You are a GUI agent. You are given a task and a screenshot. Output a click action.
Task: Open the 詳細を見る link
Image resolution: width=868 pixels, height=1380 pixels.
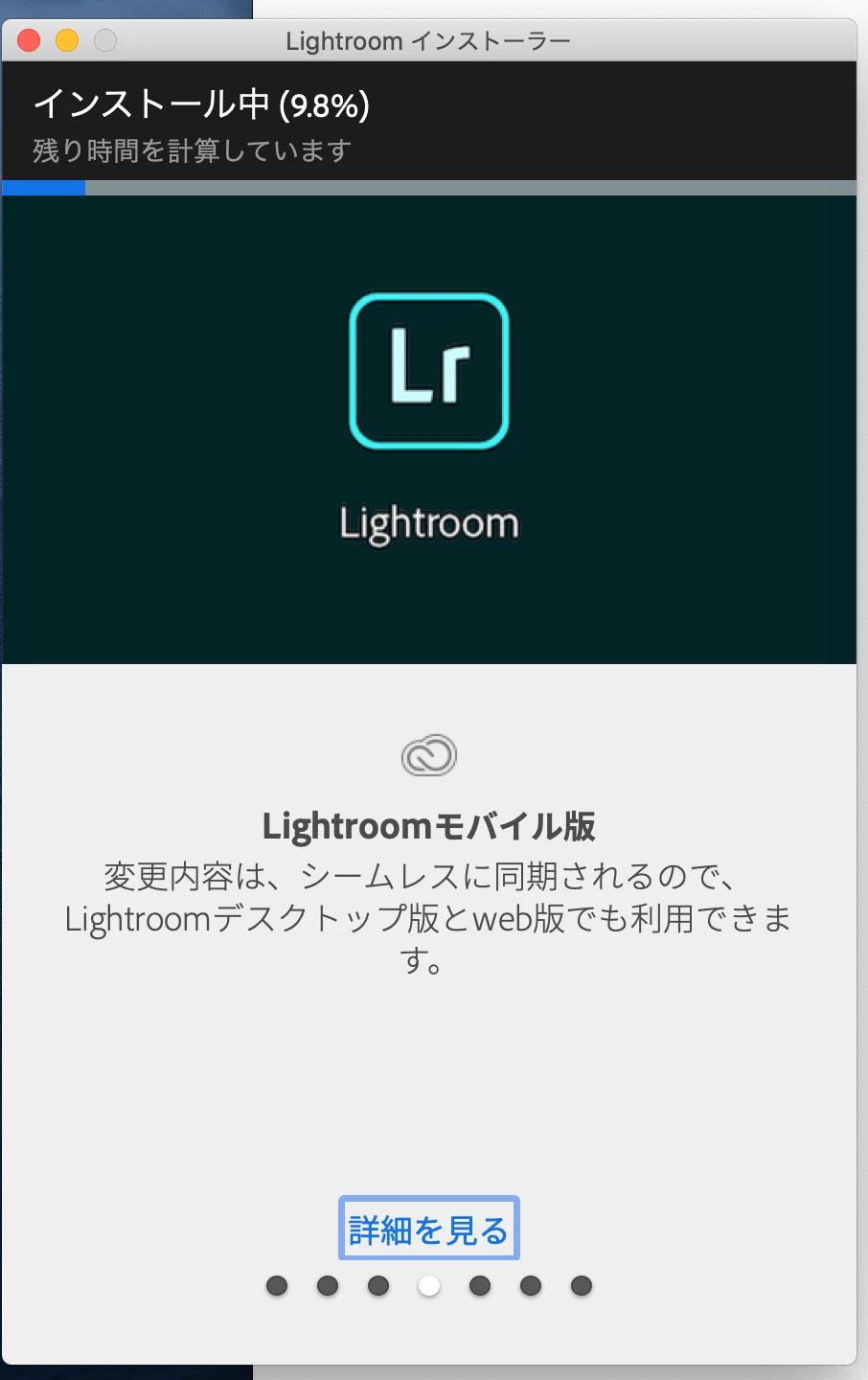(428, 1230)
